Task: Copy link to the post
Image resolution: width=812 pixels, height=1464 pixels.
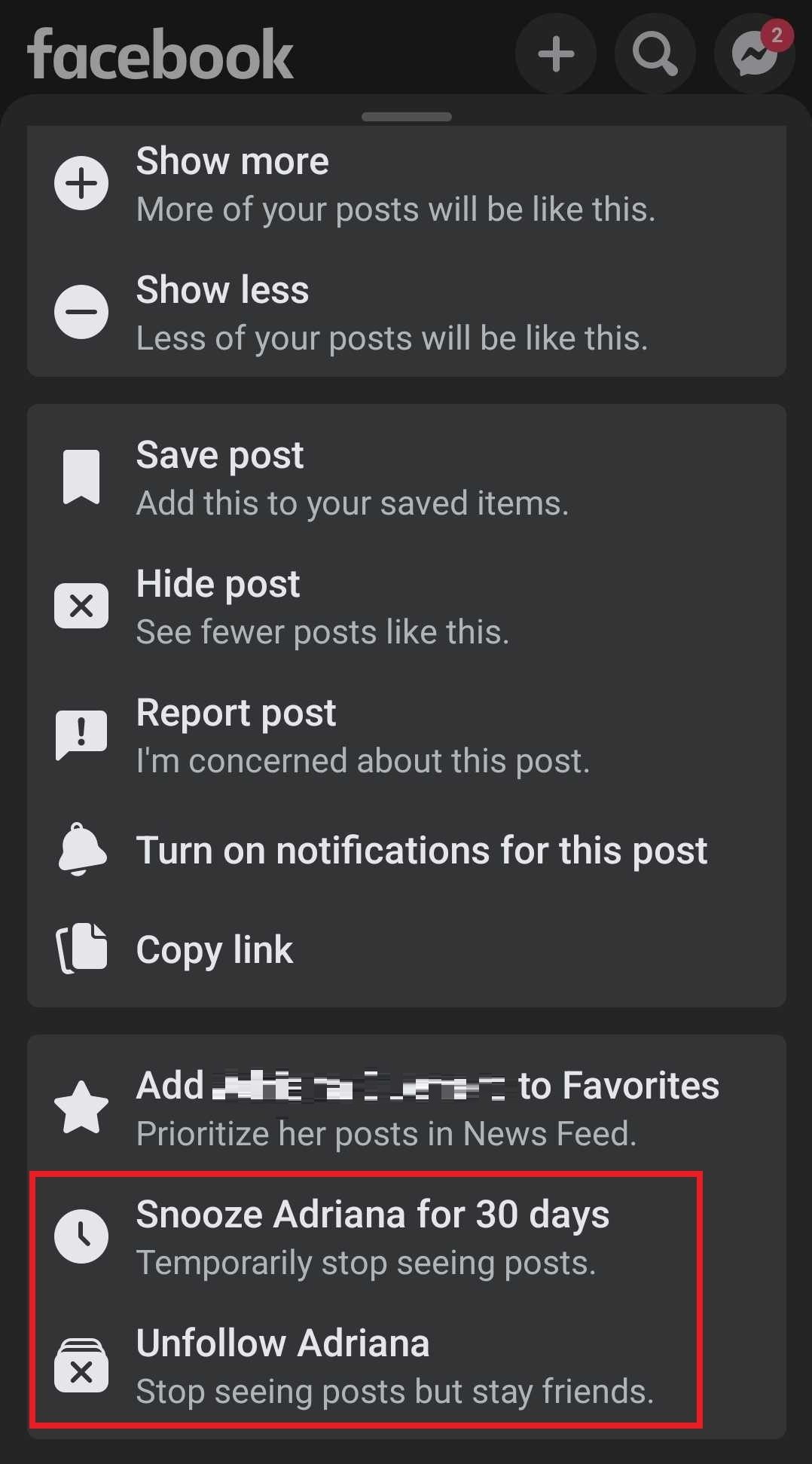Action: click(x=214, y=949)
